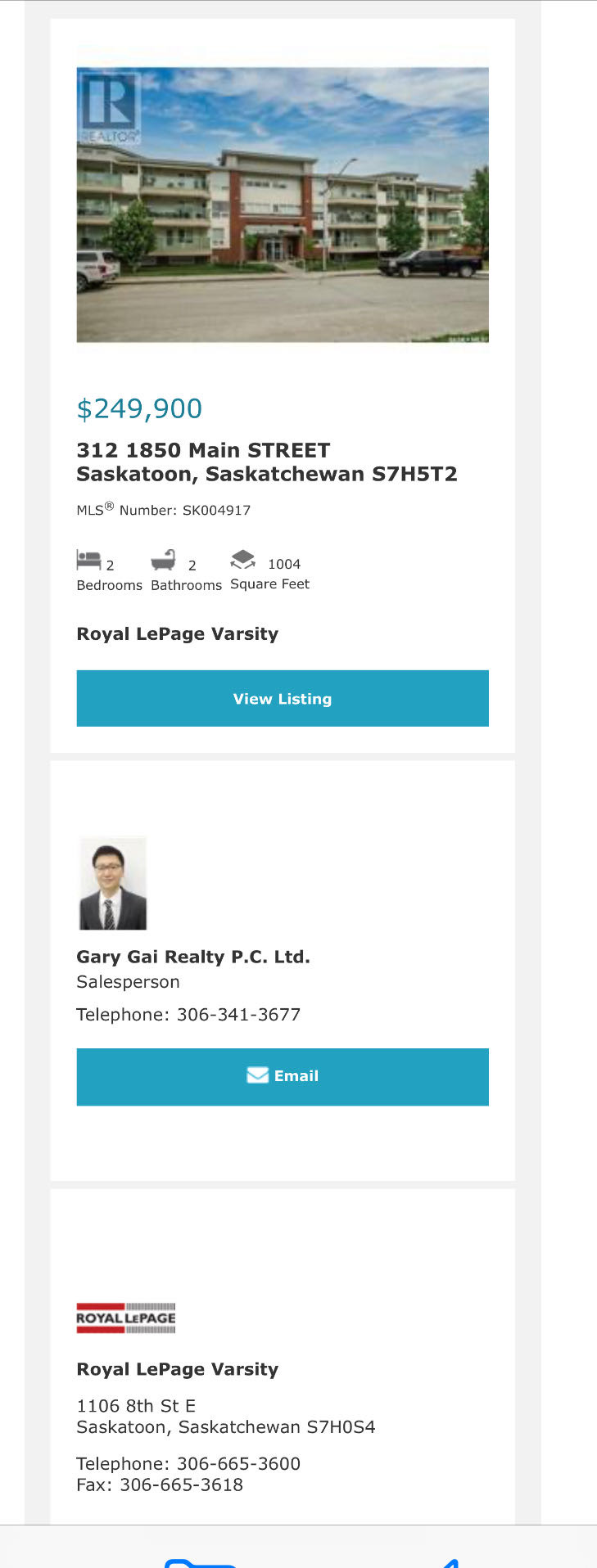The height and width of the screenshot is (1568, 597).
Task: Click the envelope icon on the Email button
Action: coord(256,1075)
